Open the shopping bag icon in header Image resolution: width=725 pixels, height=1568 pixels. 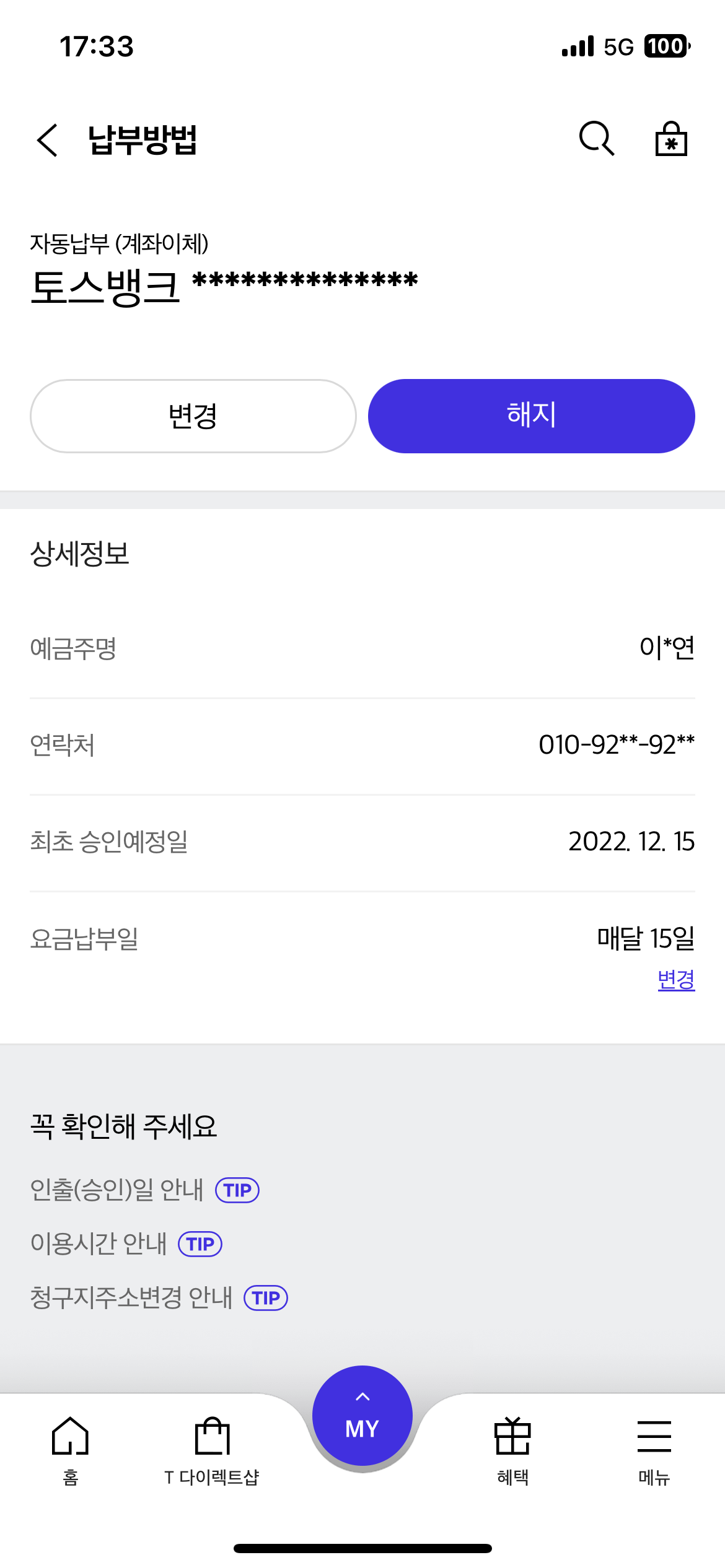tap(671, 139)
